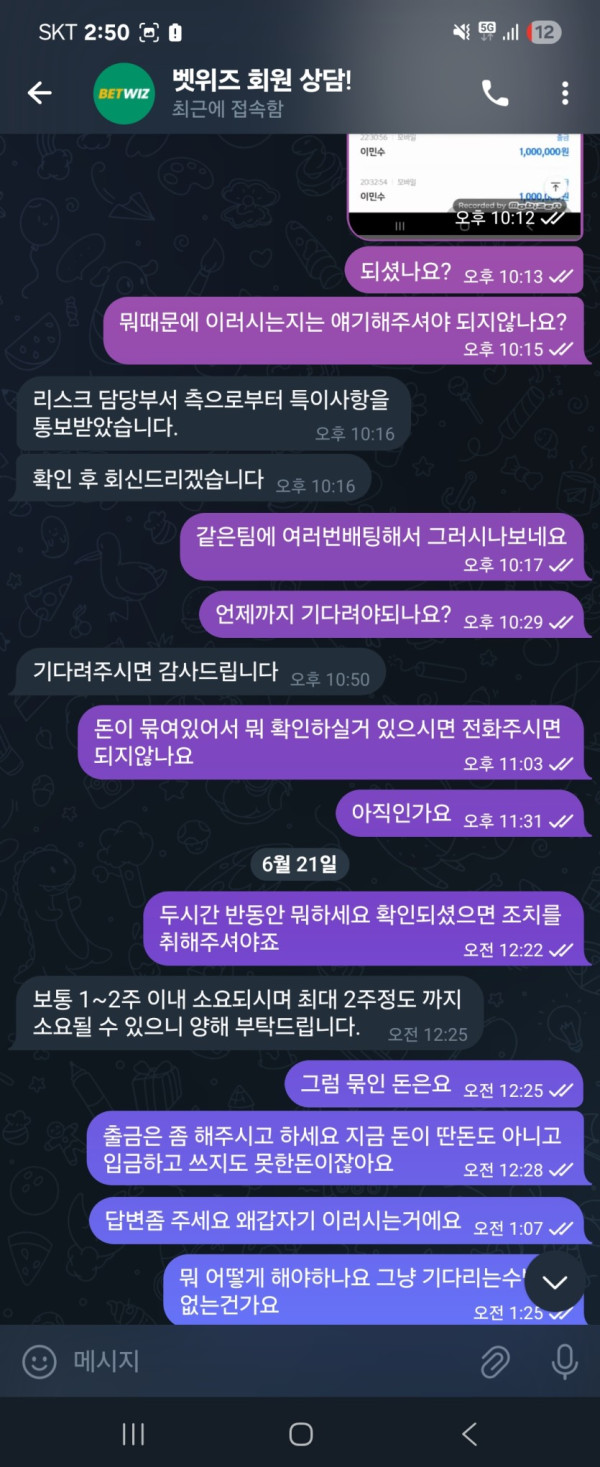Open the three-dot overflow menu
The height and width of the screenshot is (1467, 600).
pyautogui.click(x=565, y=93)
